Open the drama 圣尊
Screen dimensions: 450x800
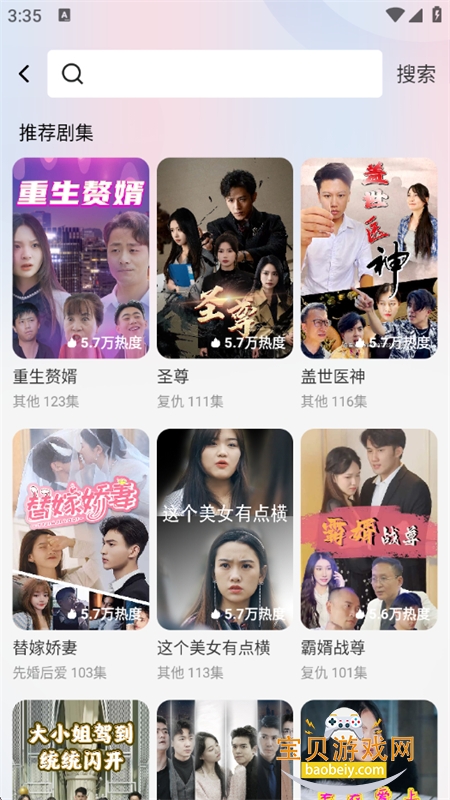[225, 258]
